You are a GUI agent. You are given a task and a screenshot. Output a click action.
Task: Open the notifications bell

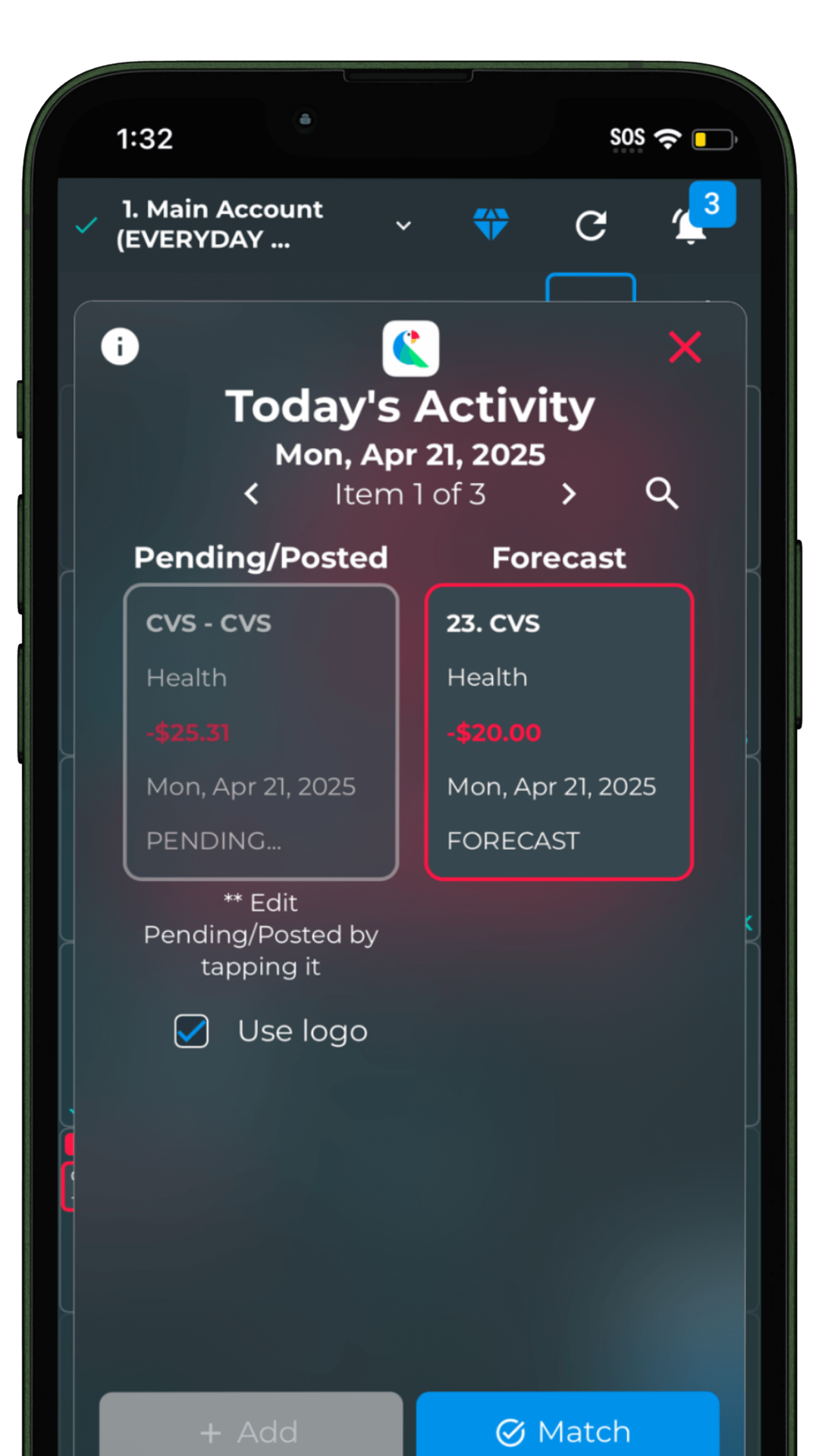pos(689,226)
